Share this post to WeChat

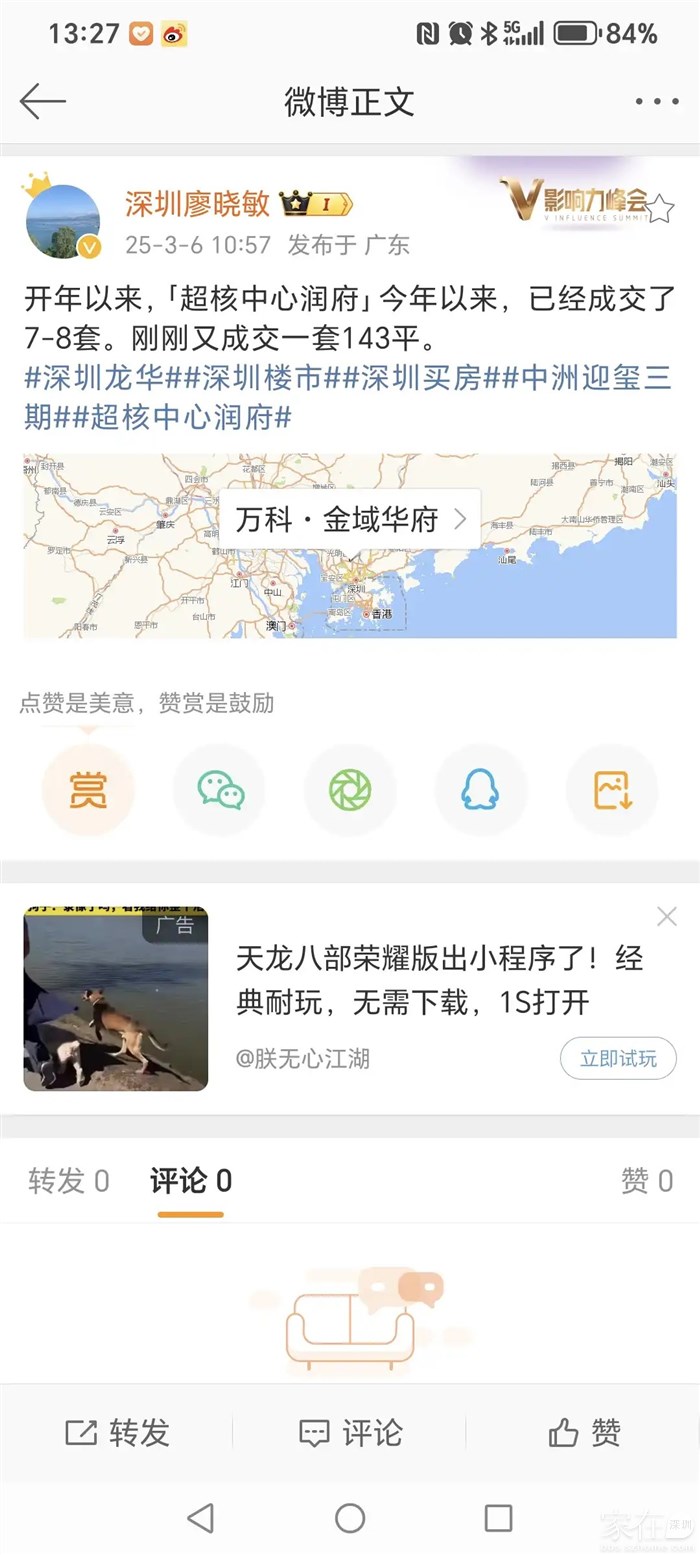(220, 790)
